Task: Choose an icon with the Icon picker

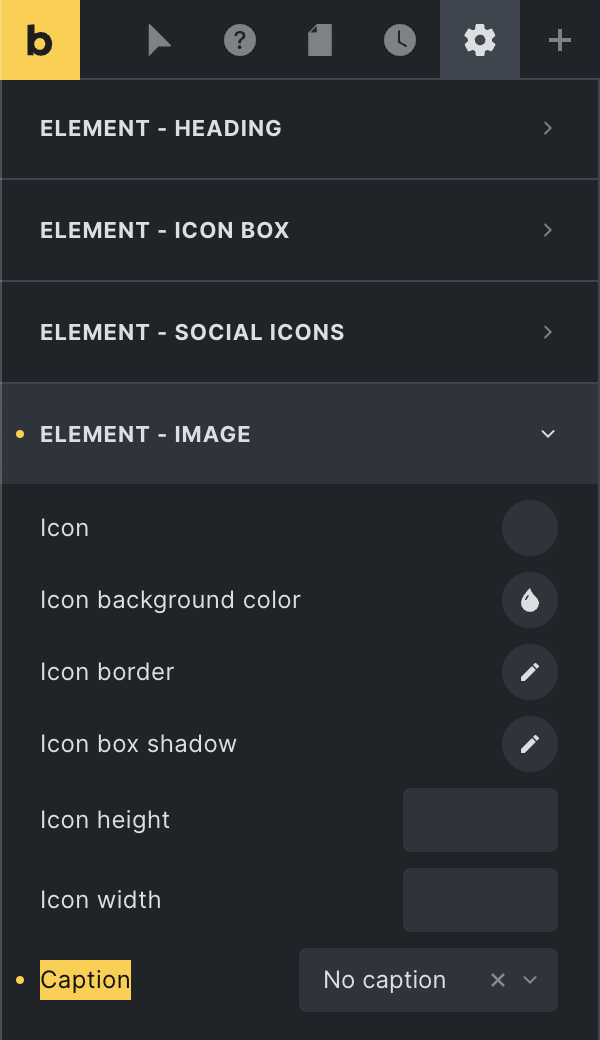Action: point(530,528)
